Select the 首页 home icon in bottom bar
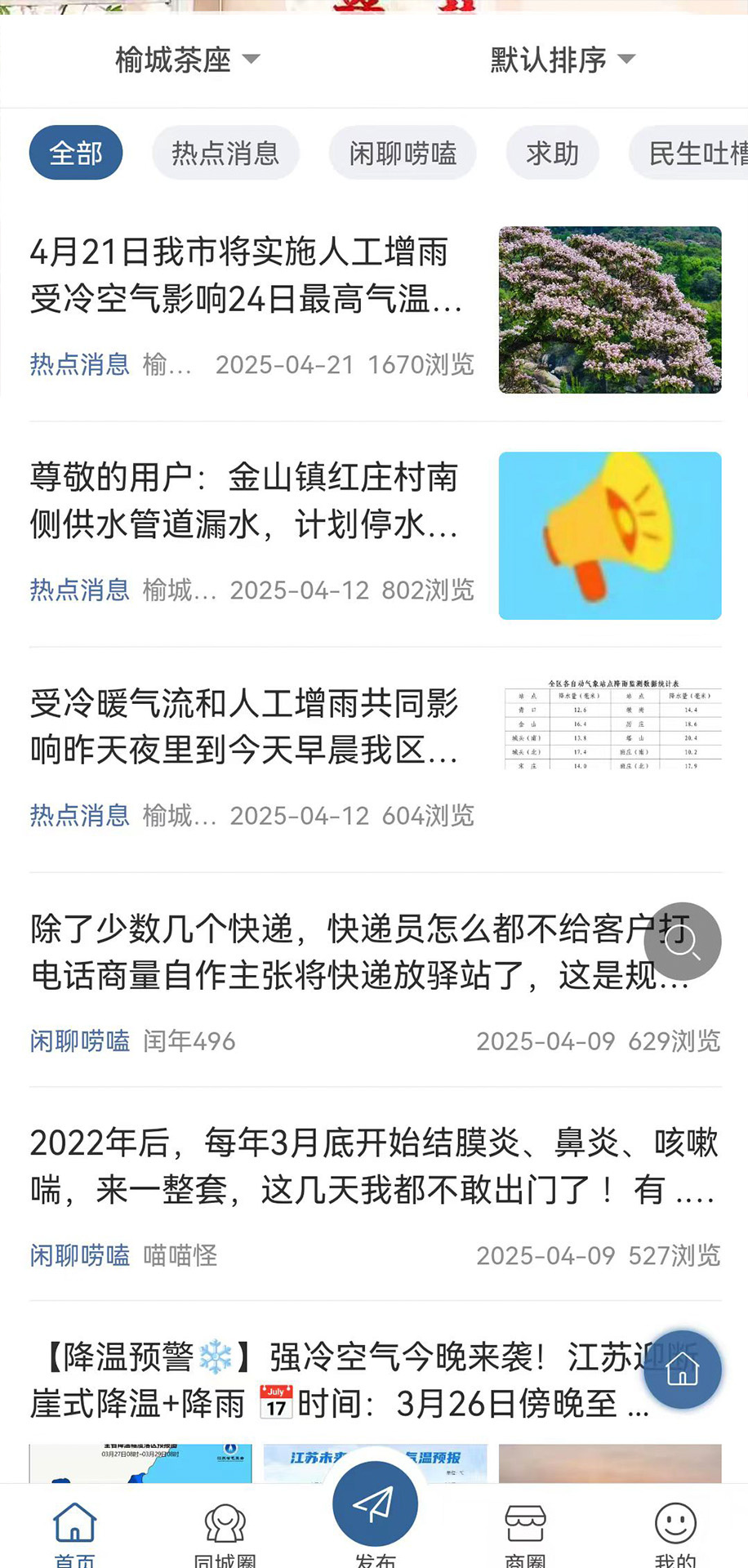The image size is (748, 1568). pyautogui.click(x=75, y=1521)
